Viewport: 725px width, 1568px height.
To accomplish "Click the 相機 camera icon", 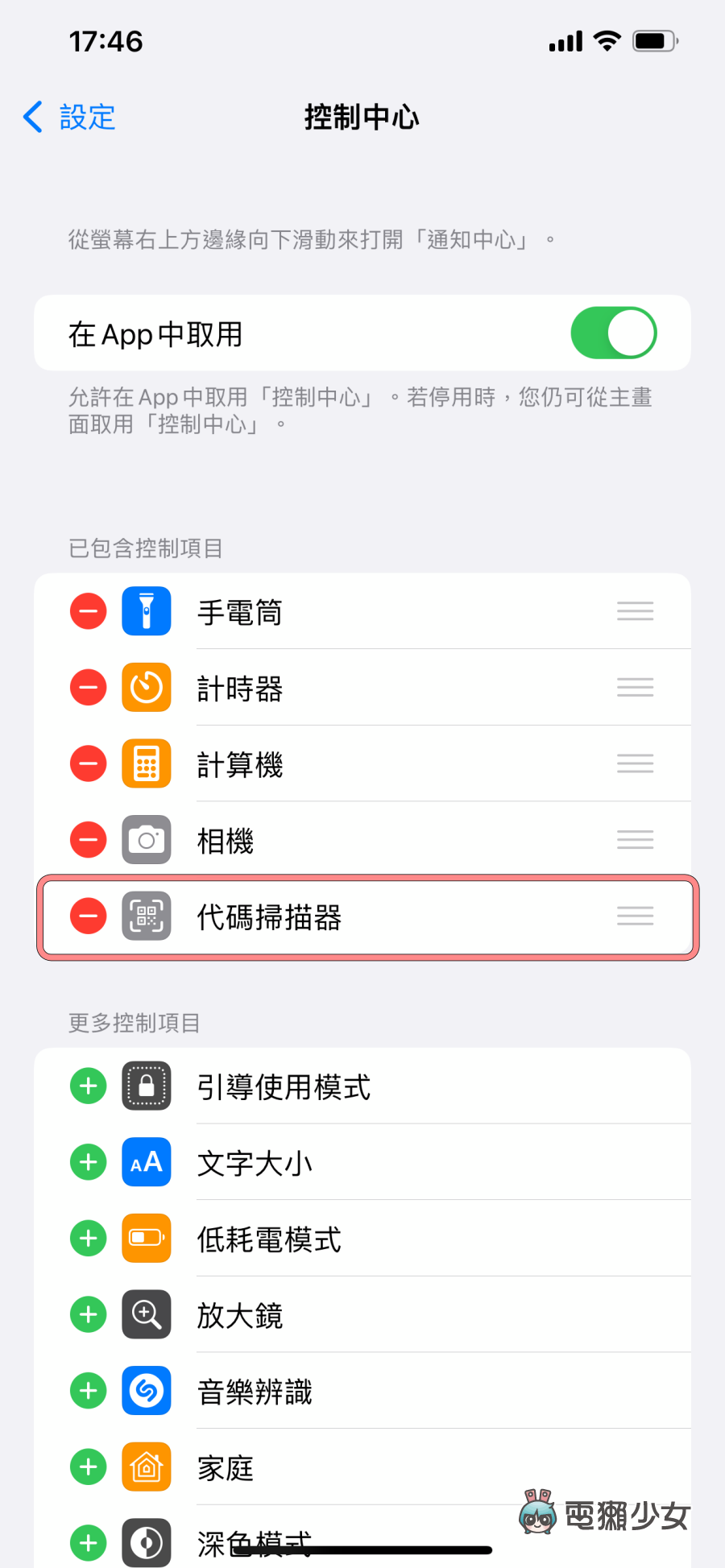I will point(146,839).
